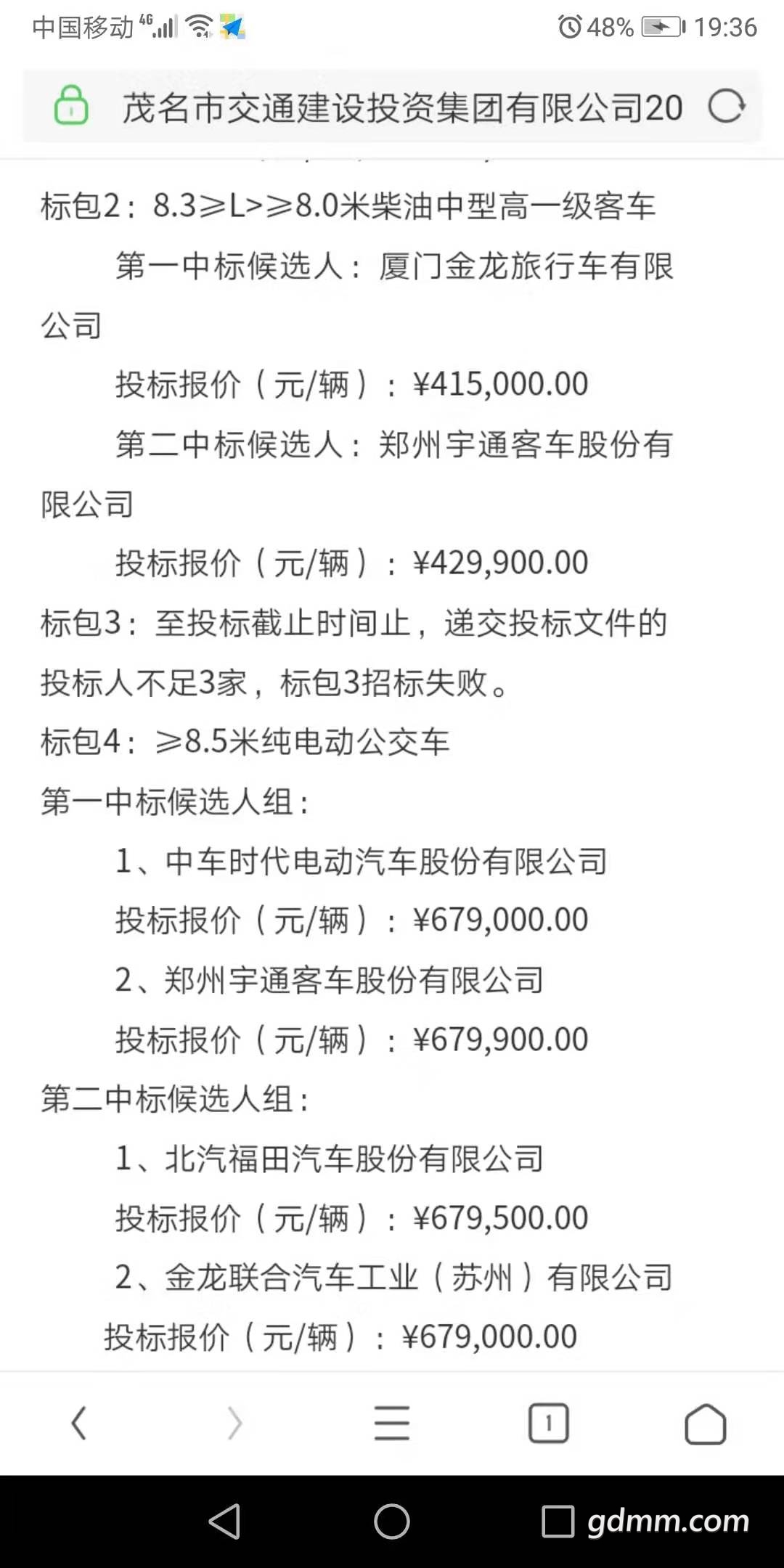The image size is (784, 1568).
Task: Go to the browser home page
Action: pos(705,1424)
